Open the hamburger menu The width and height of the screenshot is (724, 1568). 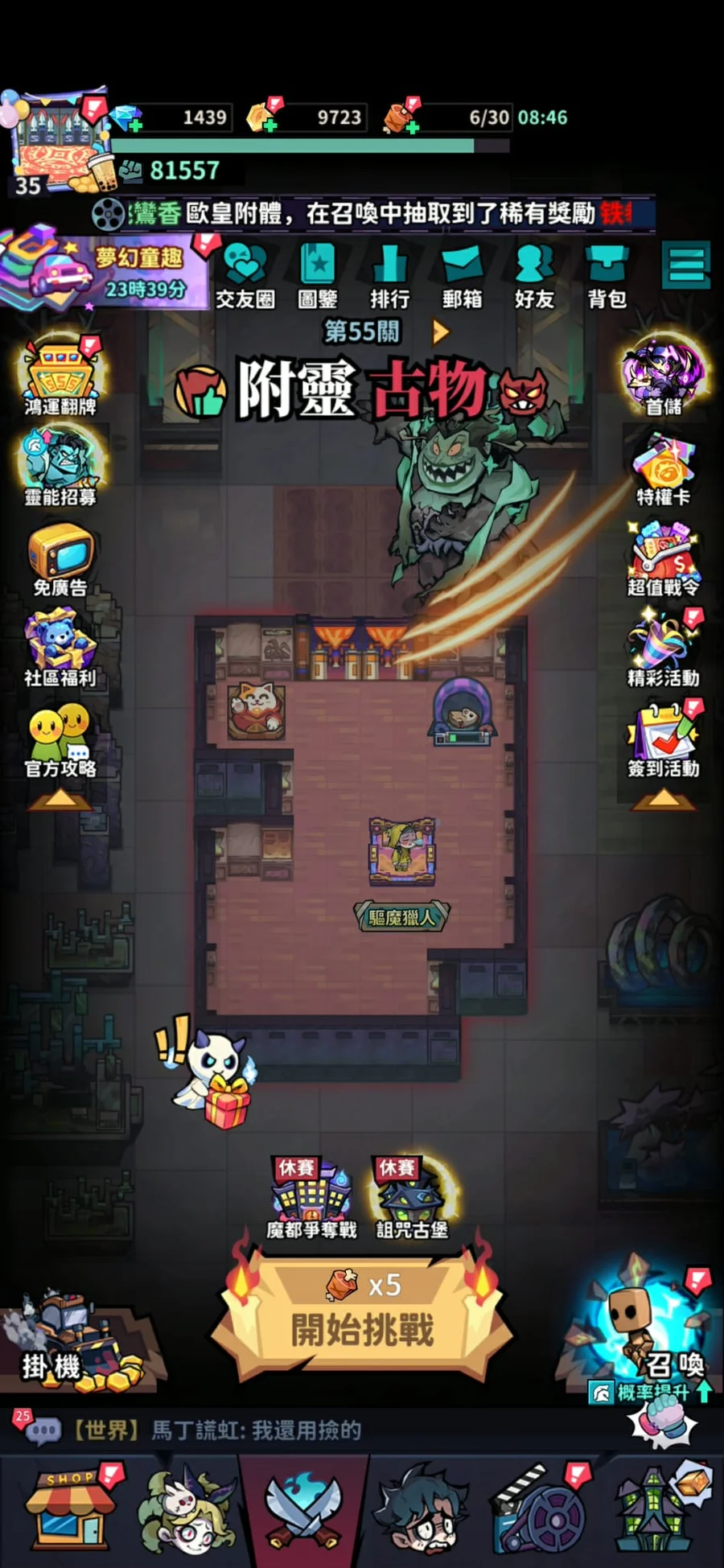click(686, 265)
